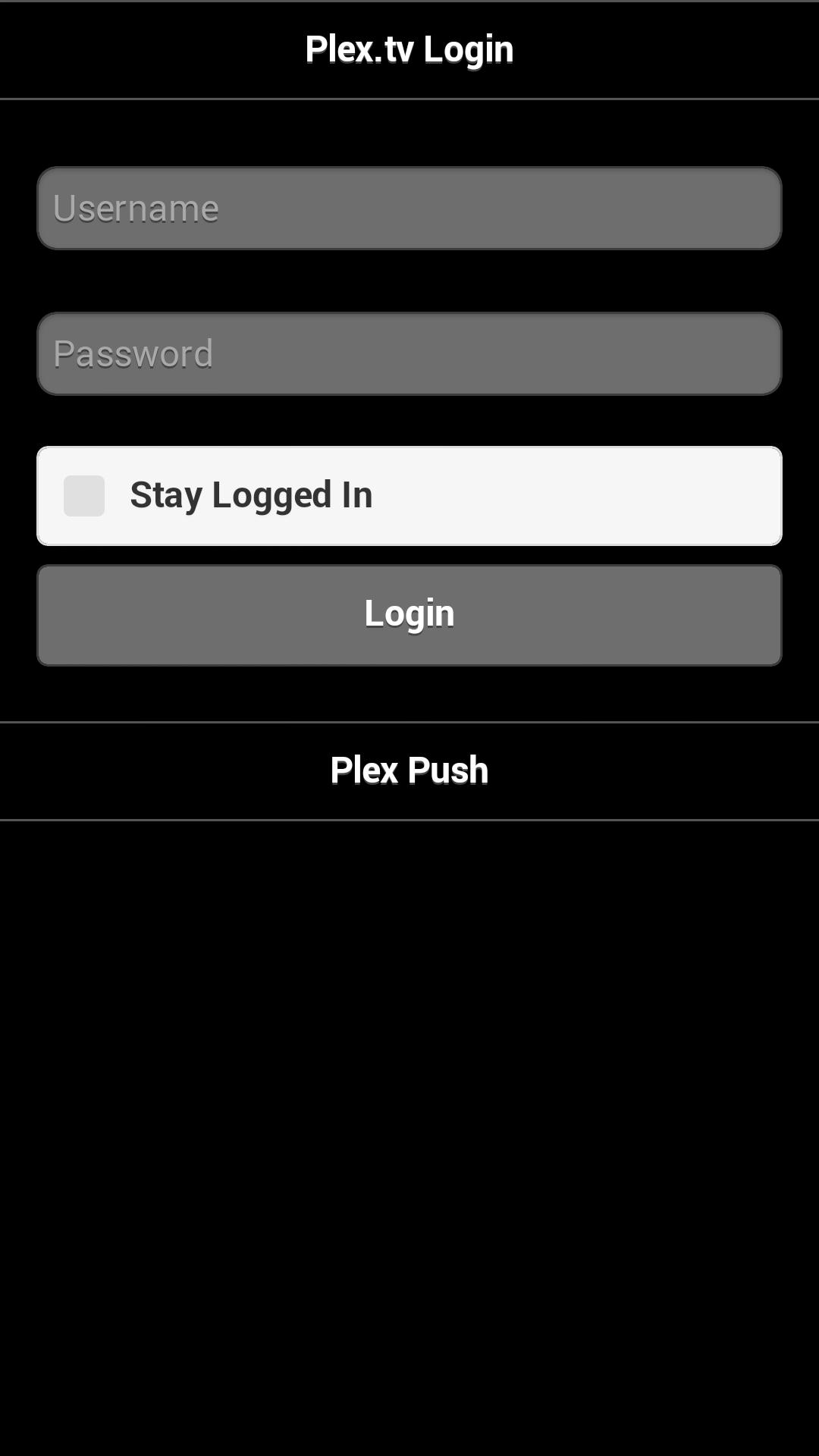The width and height of the screenshot is (819, 1456).
Task: Click the empty area below Plex Push
Action: point(409,1100)
